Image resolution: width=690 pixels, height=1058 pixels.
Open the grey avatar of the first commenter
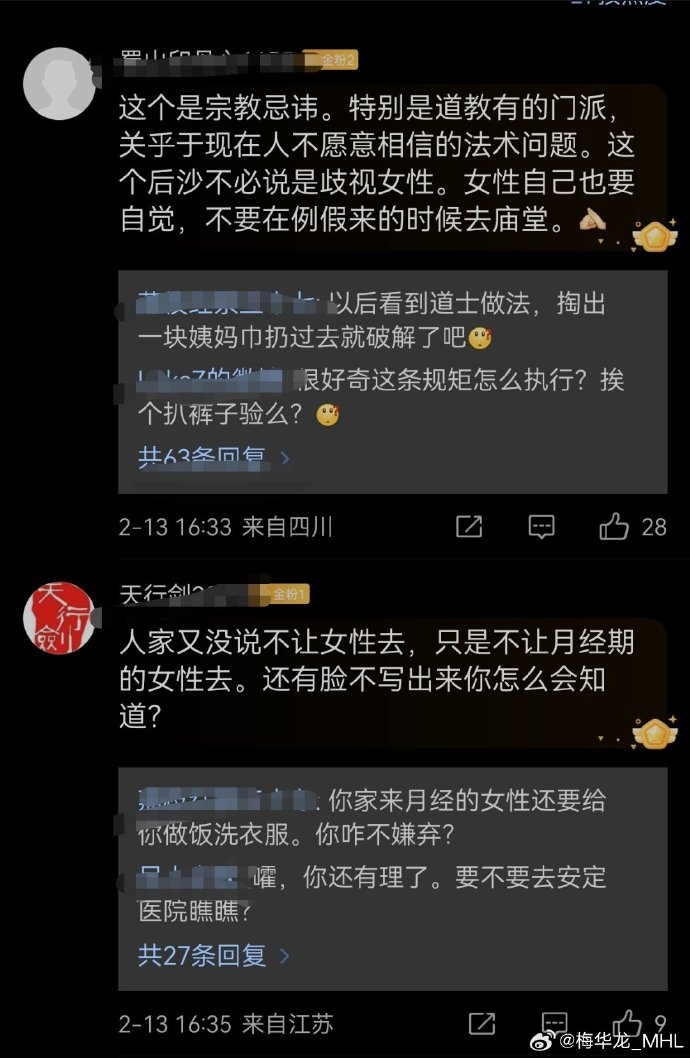(59, 84)
